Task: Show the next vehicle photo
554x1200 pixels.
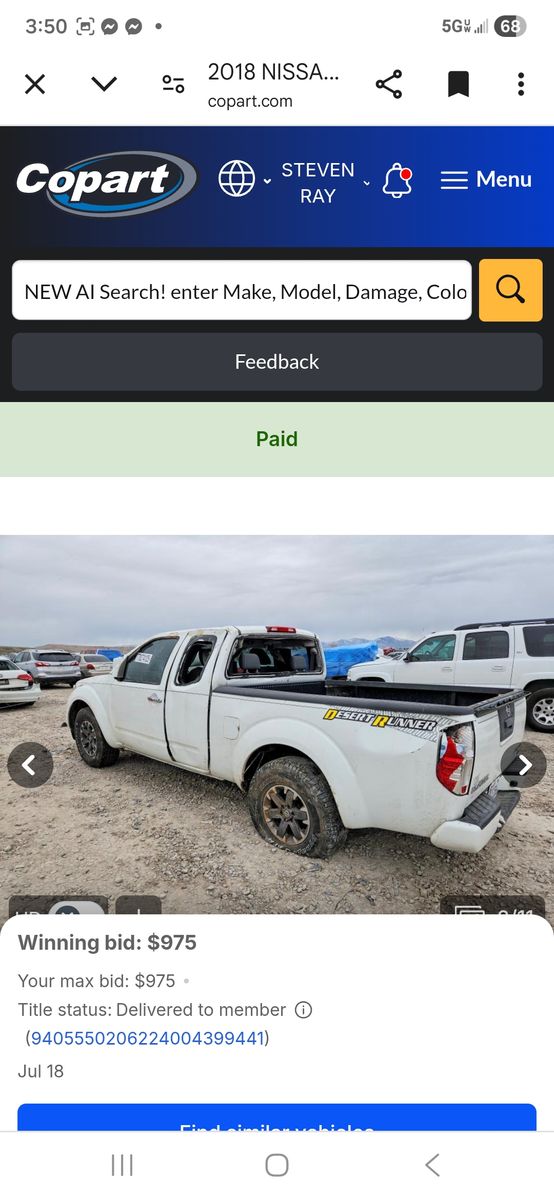Action: click(524, 766)
